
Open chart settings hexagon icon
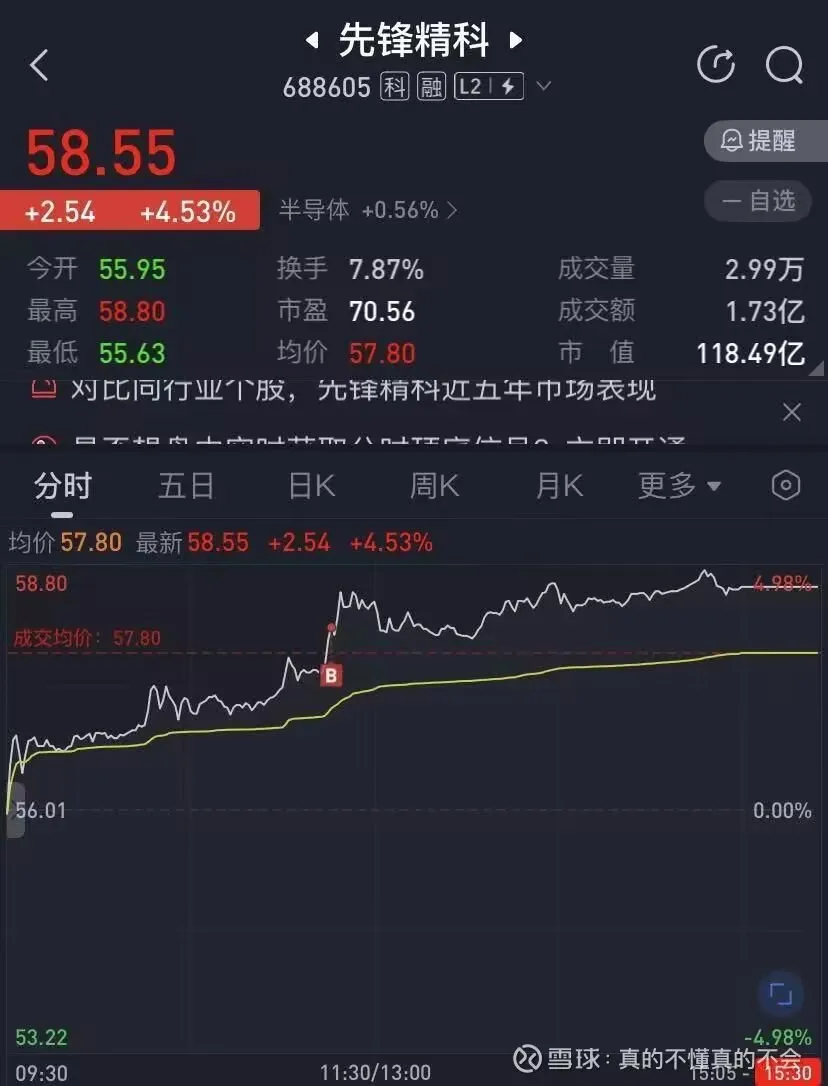(787, 486)
